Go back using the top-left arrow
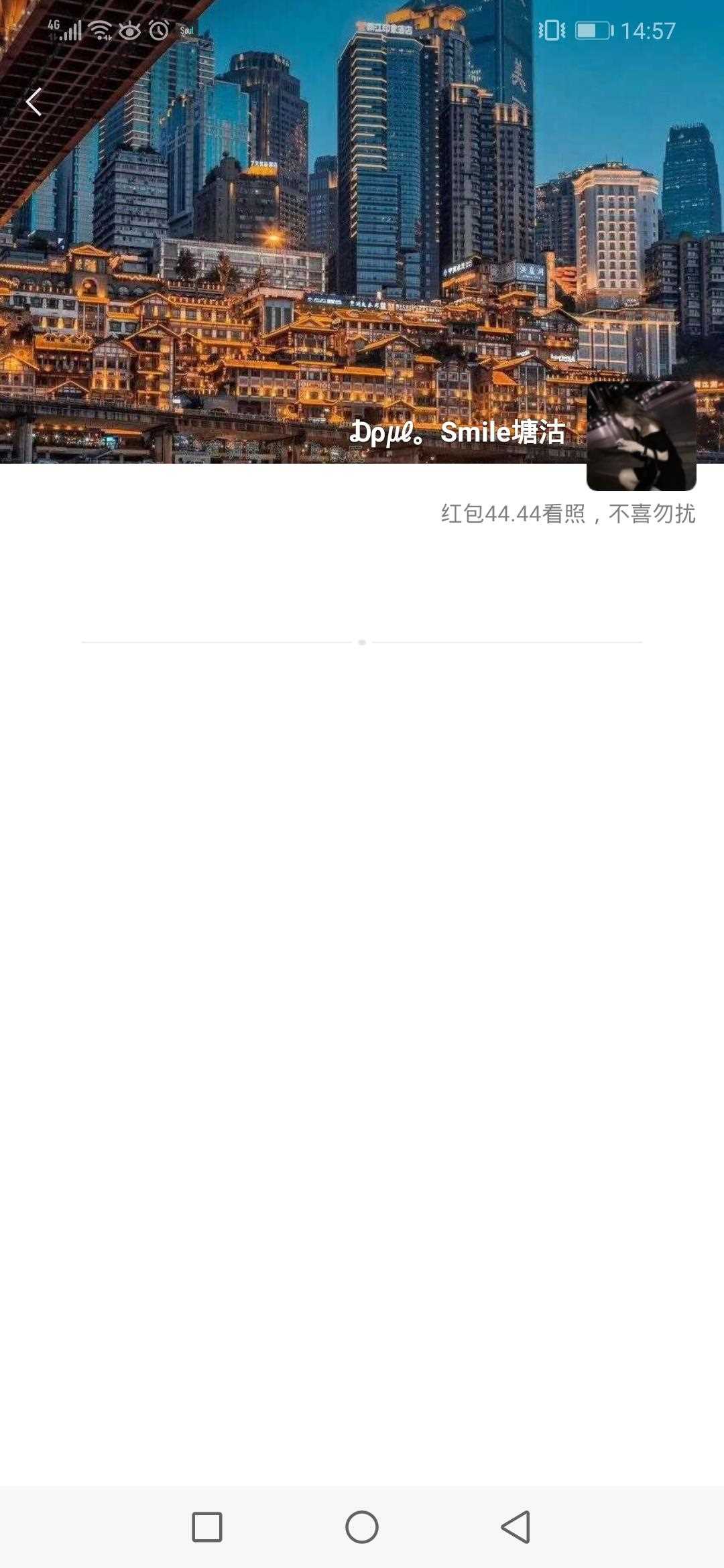The image size is (724, 1568). click(34, 102)
